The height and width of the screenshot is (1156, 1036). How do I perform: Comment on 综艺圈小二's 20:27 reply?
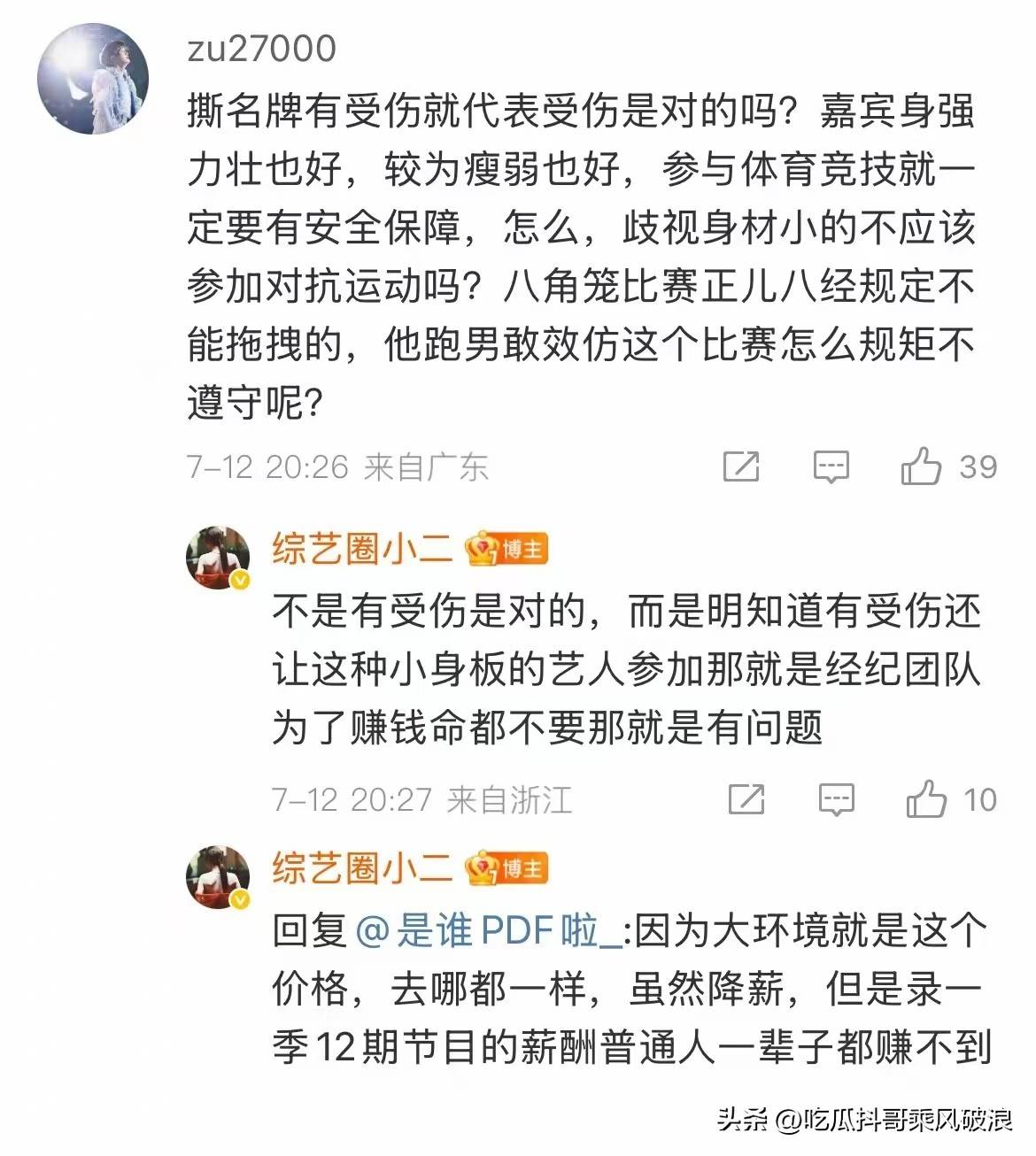click(x=835, y=799)
